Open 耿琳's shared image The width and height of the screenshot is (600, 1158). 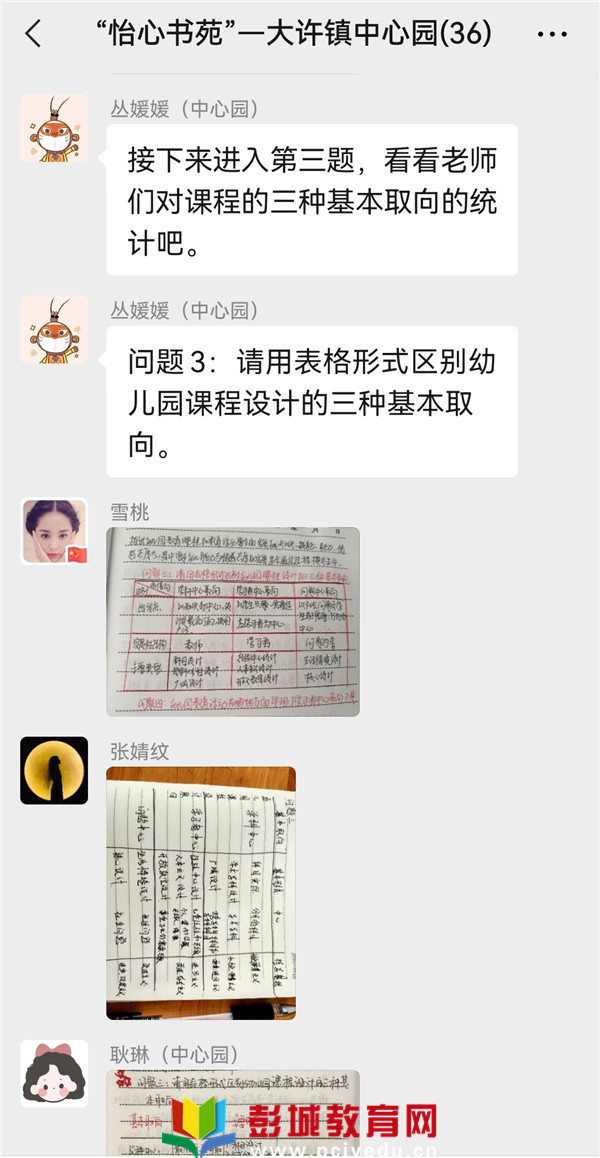pos(233,1110)
